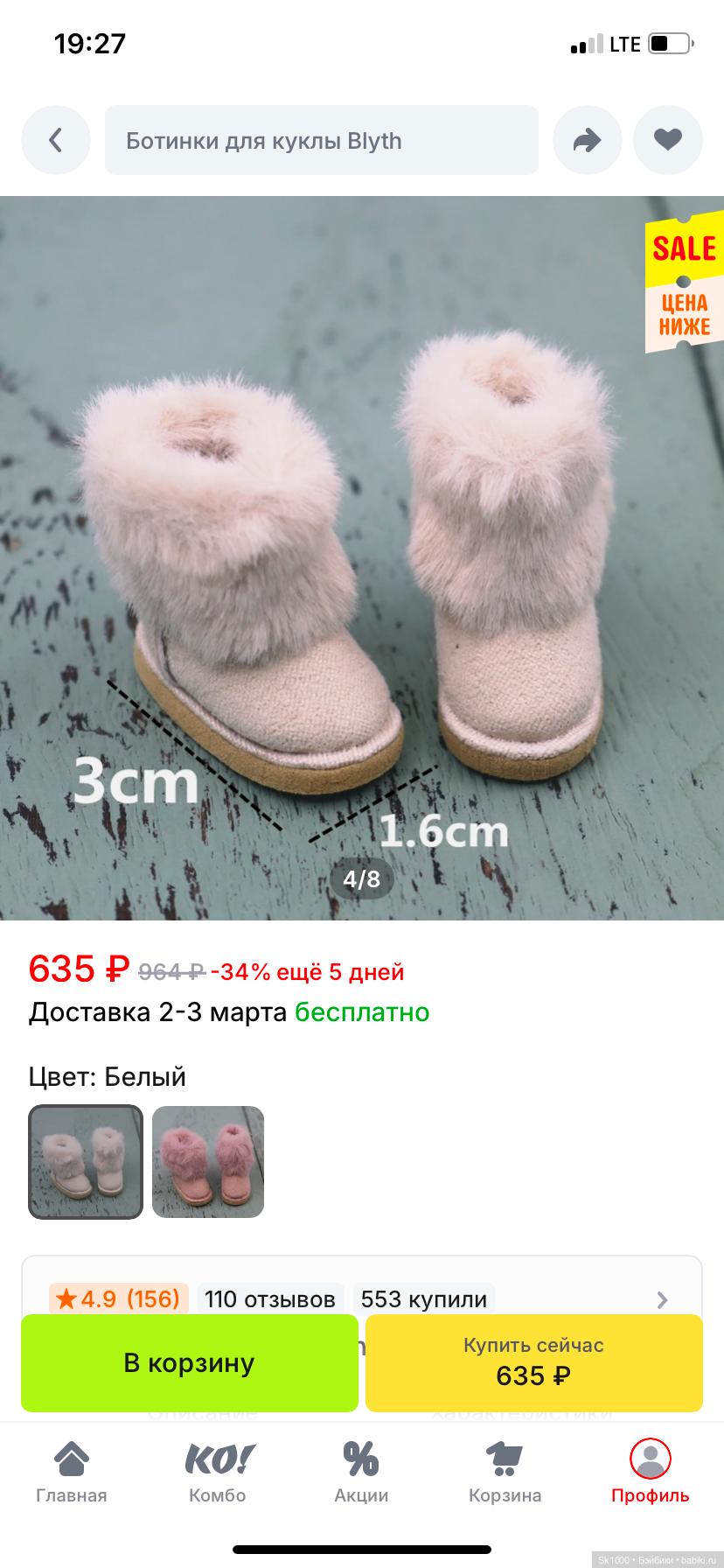Switch to the Главная tab

point(72,1473)
